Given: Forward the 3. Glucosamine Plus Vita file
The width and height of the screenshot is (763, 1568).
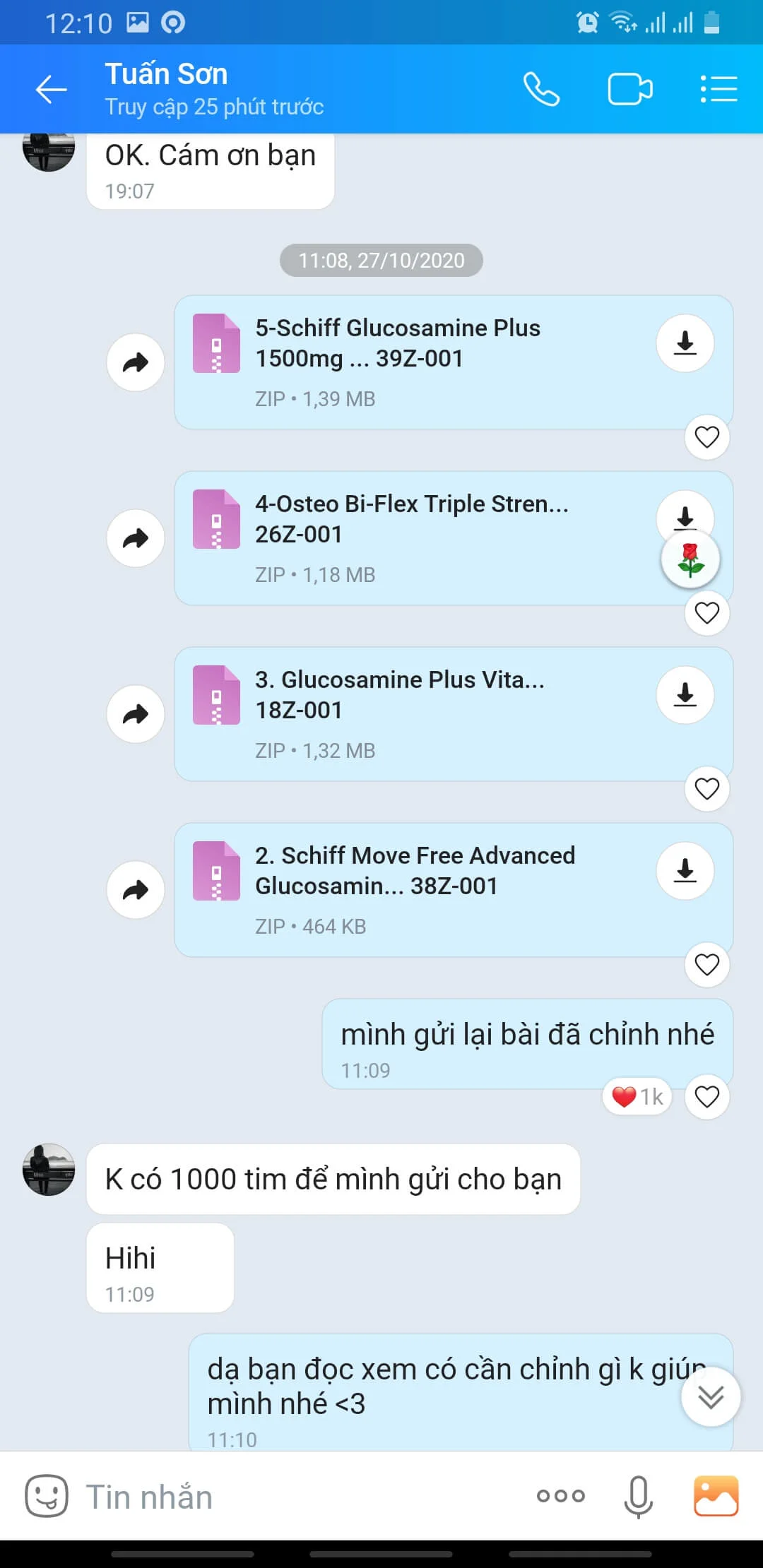Looking at the screenshot, I should 136,714.
